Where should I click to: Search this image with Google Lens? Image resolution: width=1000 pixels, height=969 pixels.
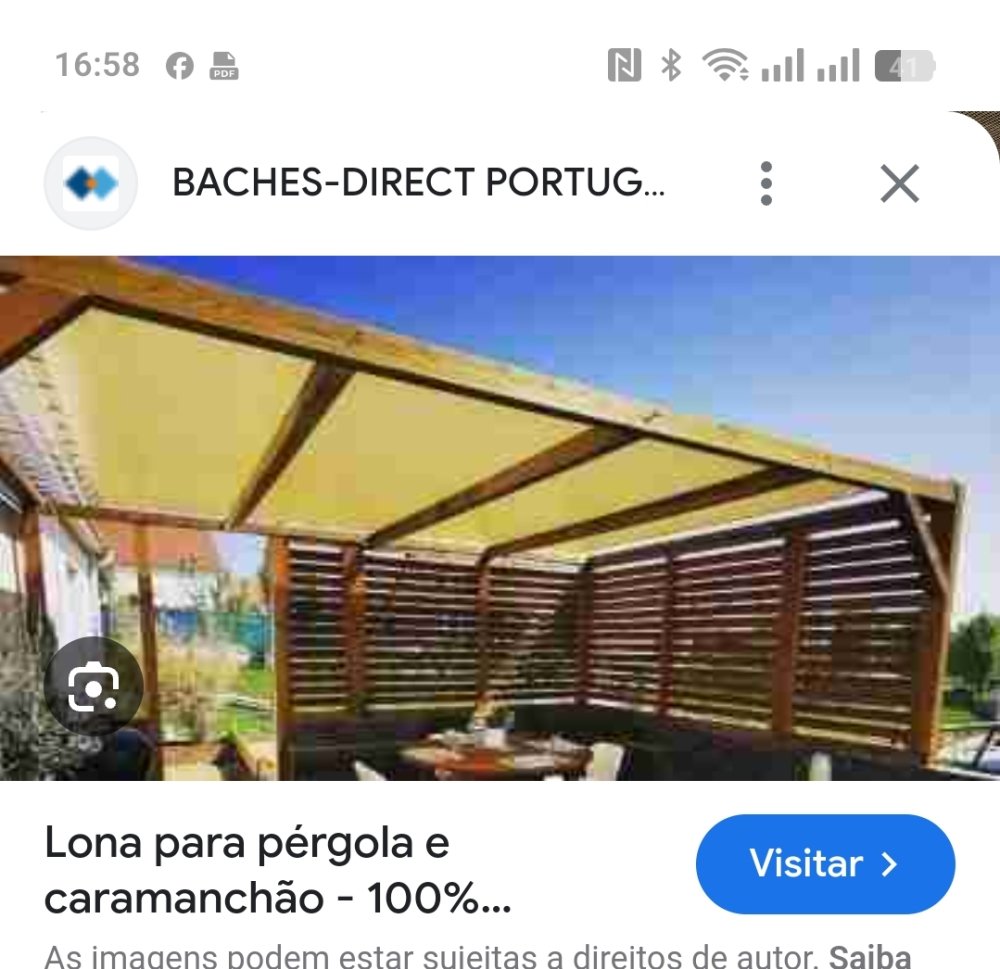[94, 687]
